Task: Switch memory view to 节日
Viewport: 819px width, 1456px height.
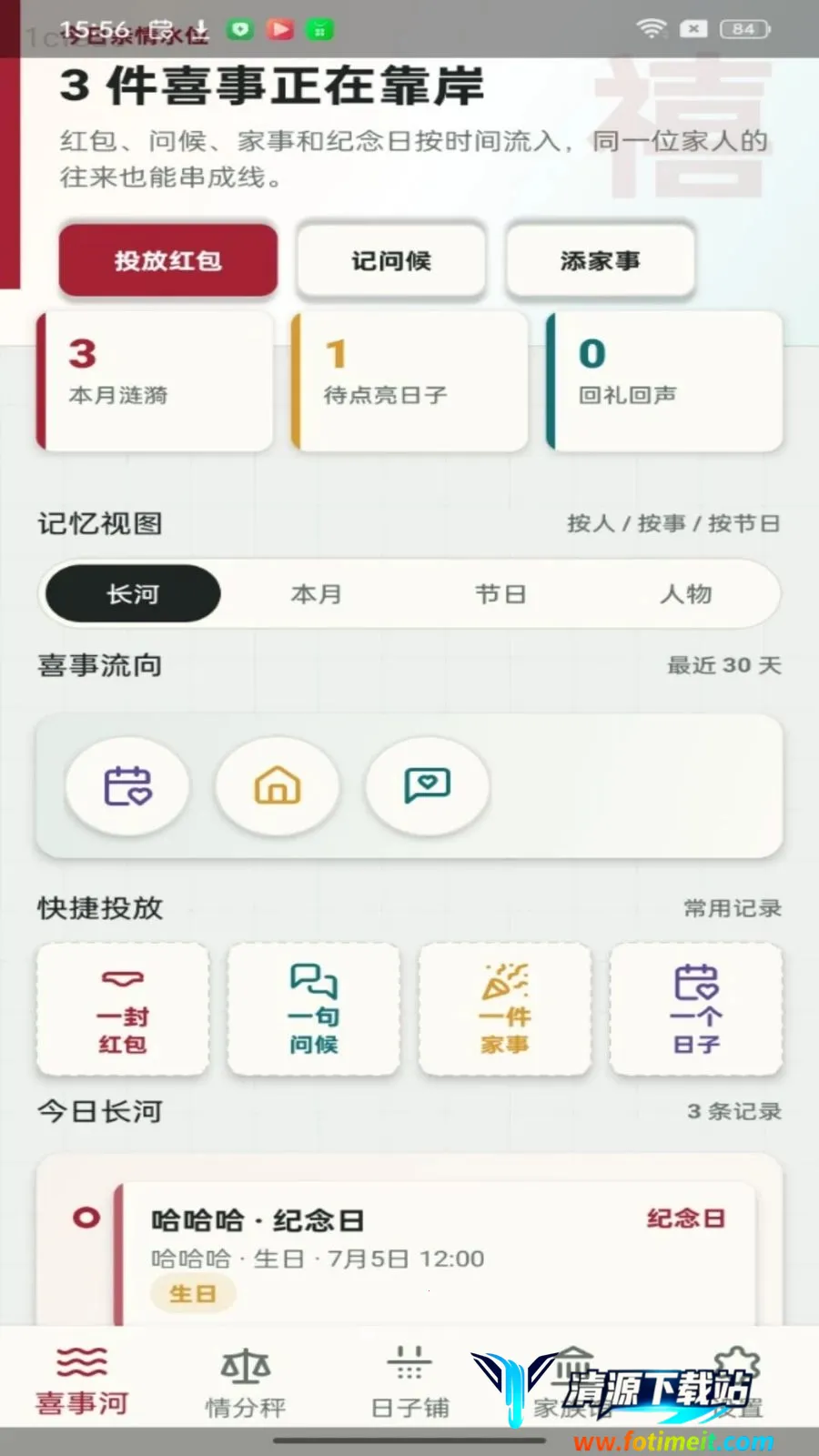Action: [500, 593]
